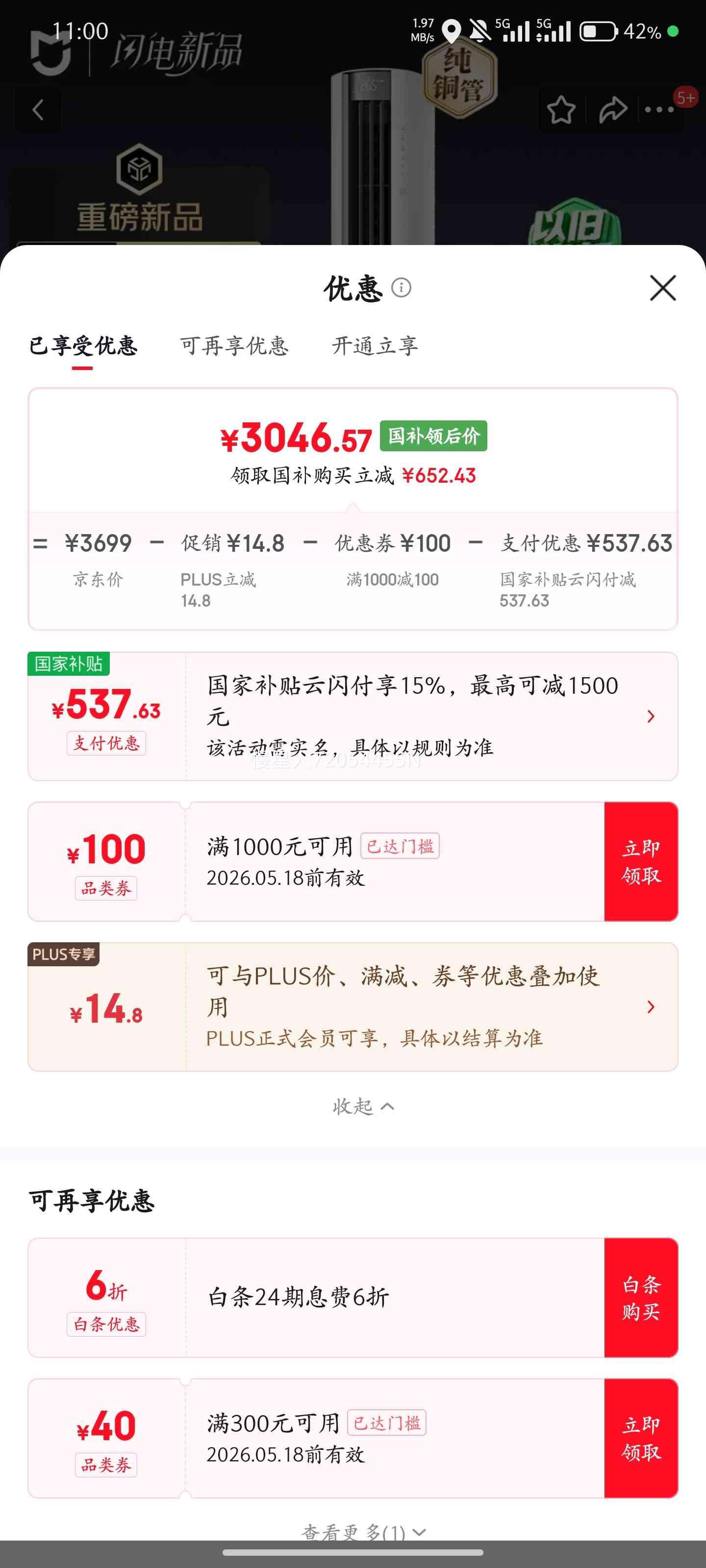
Task: Open details arrow on the ¥14.8 PLUS offer
Action: [651, 1007]
